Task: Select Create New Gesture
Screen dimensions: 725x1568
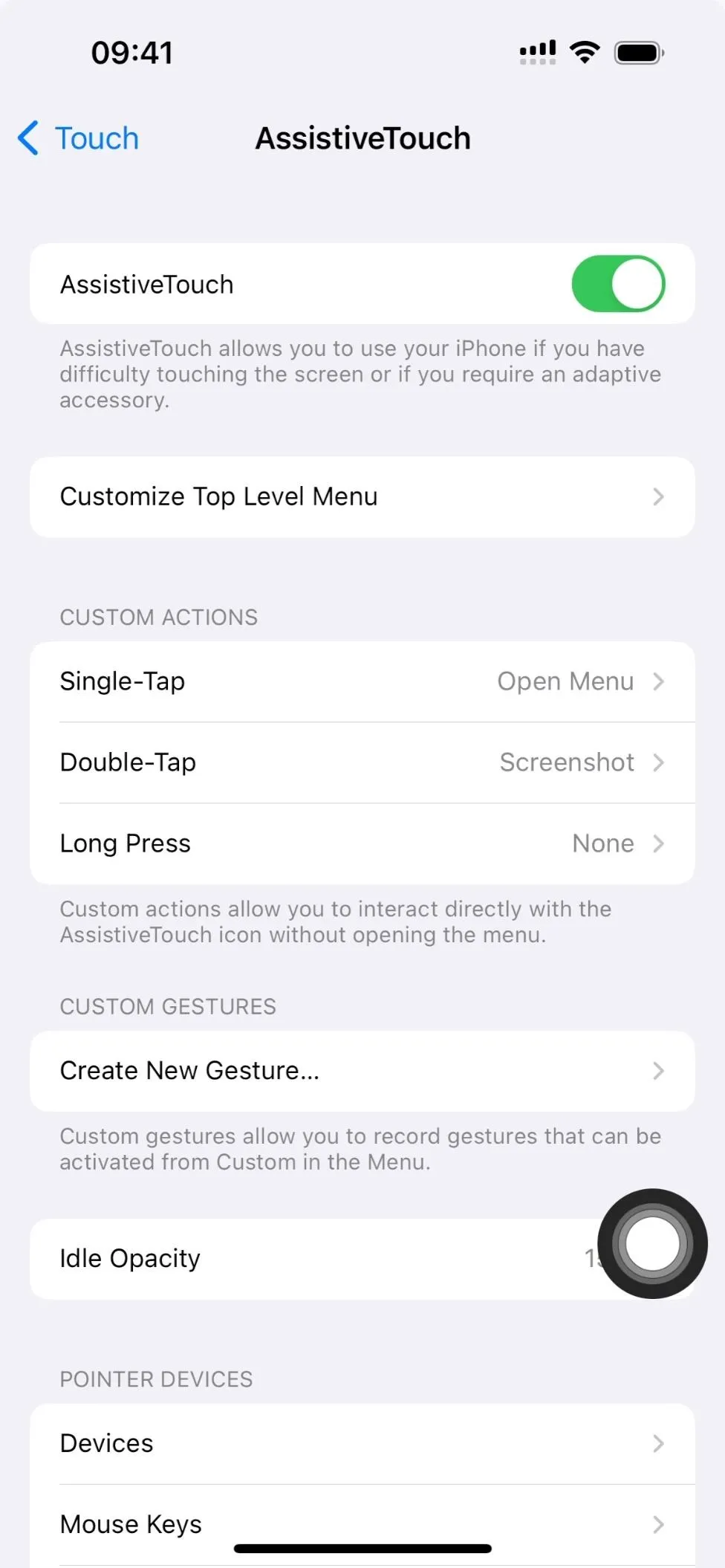Action: tap(362, 1071)
